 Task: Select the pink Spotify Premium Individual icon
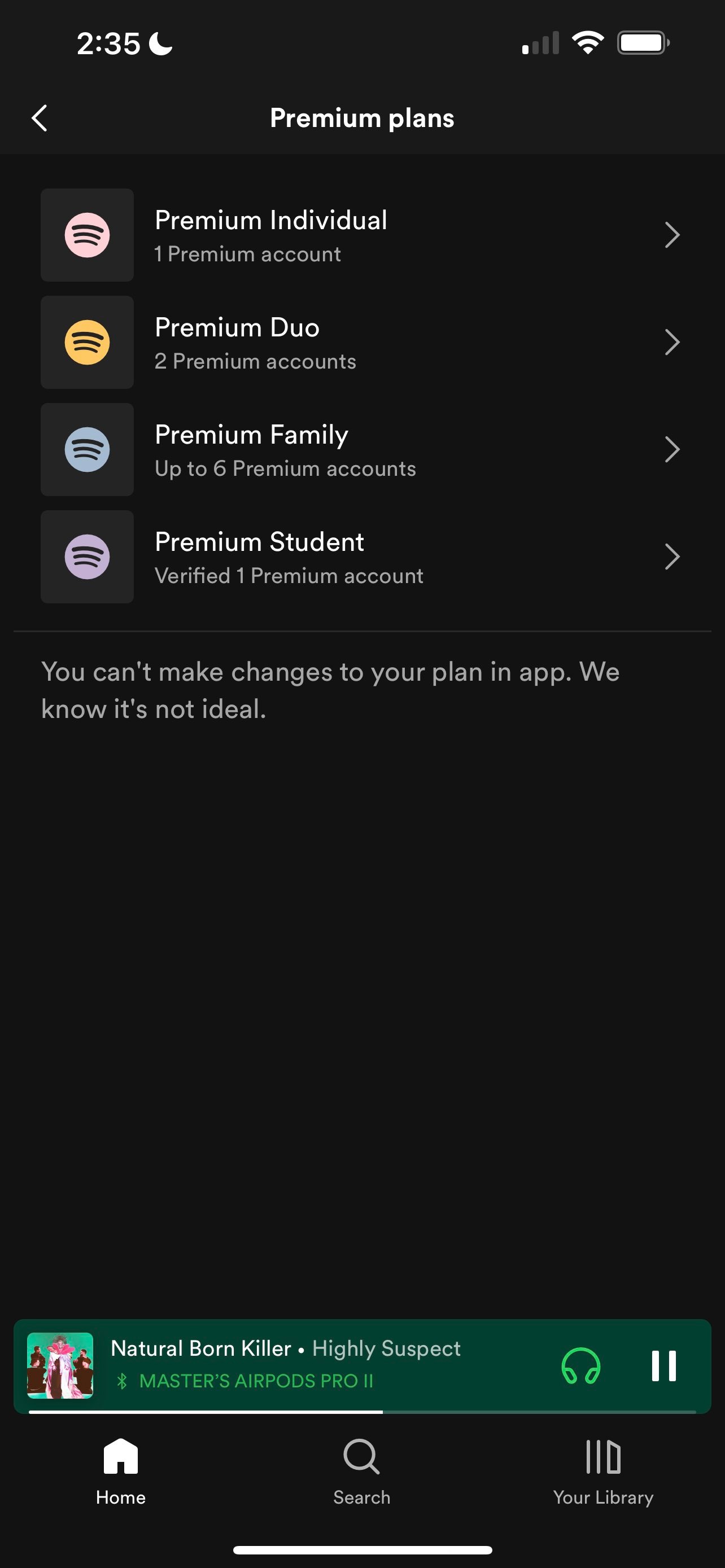click(x=86, y=235)
